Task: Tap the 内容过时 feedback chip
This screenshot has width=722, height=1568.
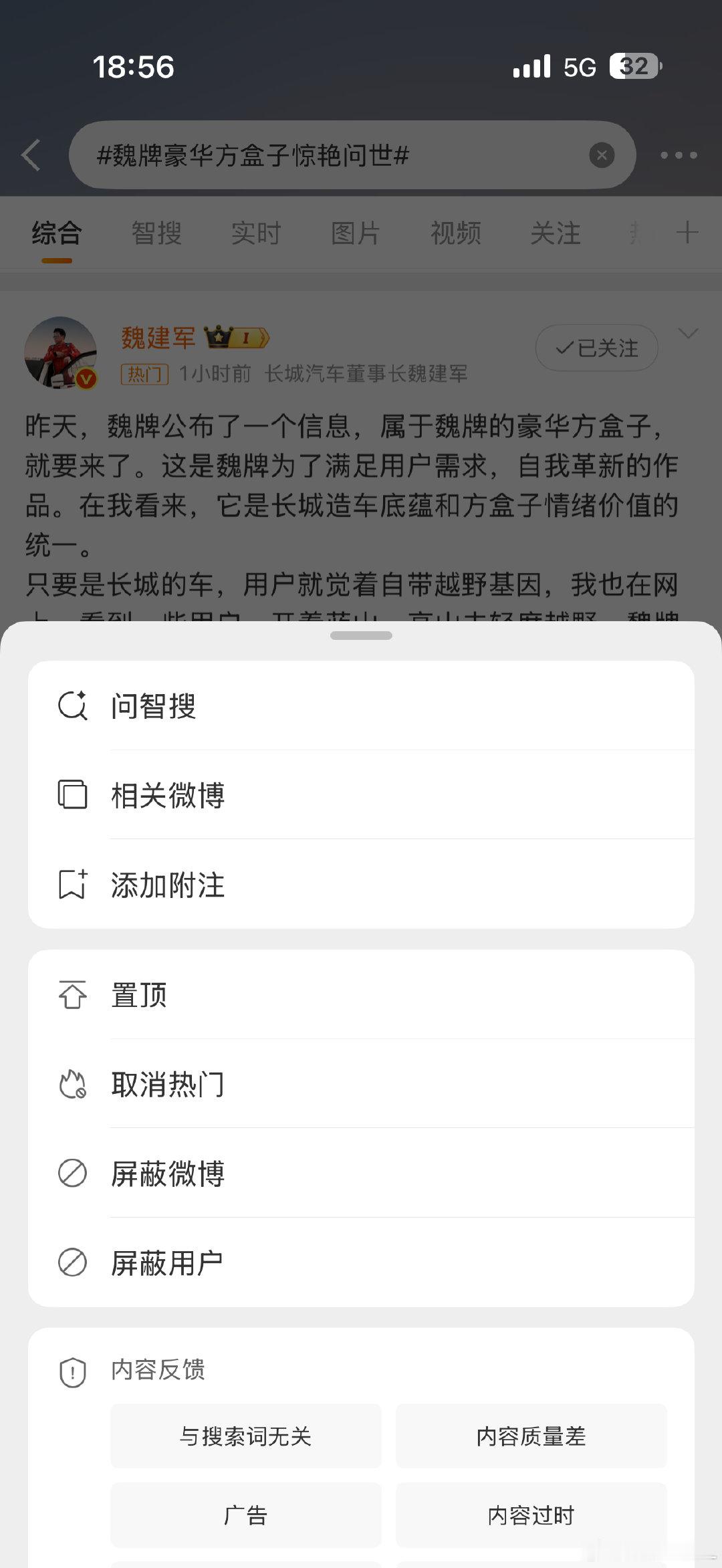Action: click(x=531, y=1515)
